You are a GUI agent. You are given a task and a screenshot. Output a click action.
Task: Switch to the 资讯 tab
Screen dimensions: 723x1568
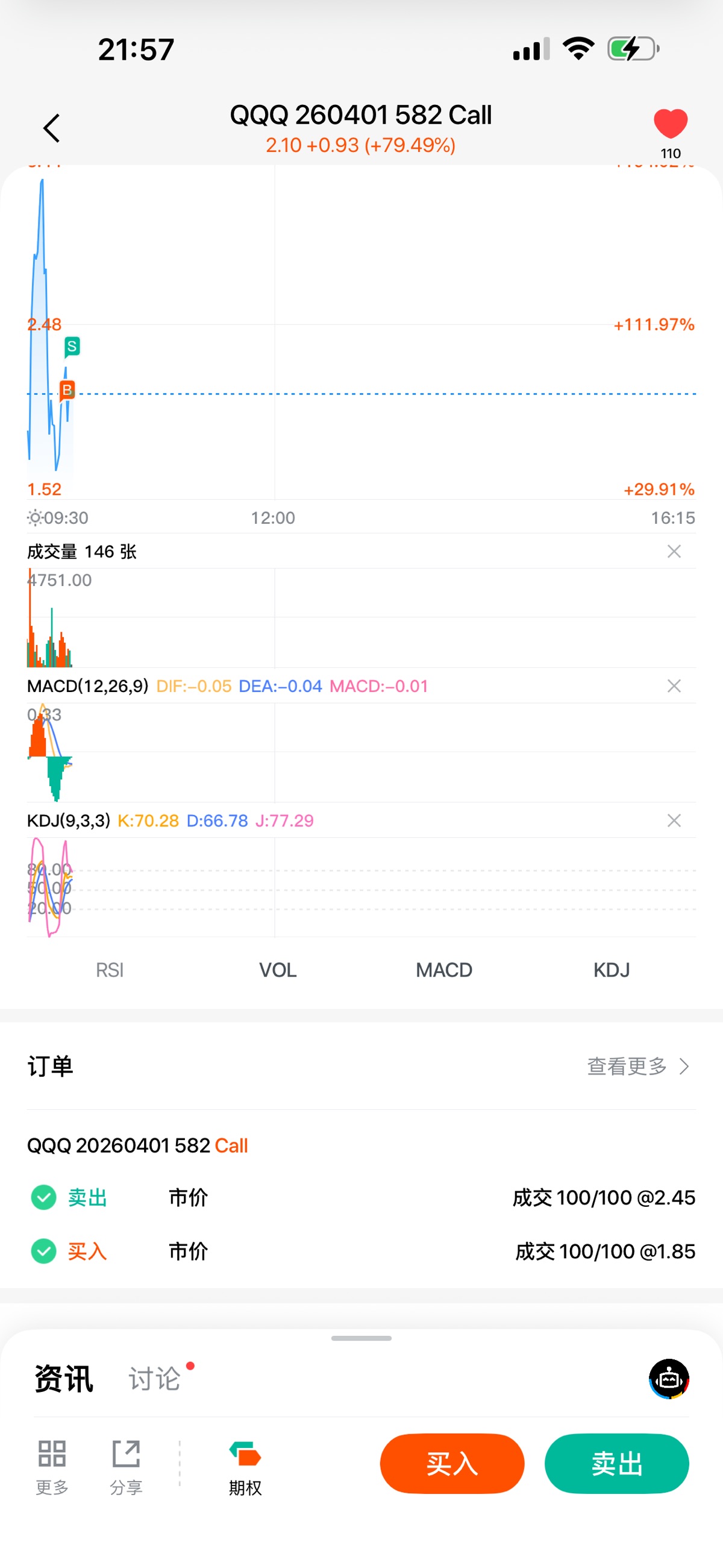64,1379
